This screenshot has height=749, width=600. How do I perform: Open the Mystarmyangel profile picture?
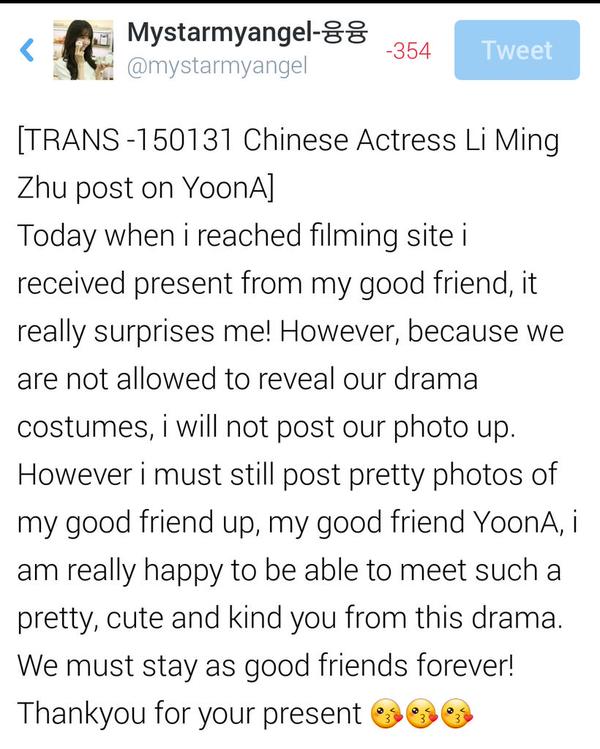click(x=84, y=50)
